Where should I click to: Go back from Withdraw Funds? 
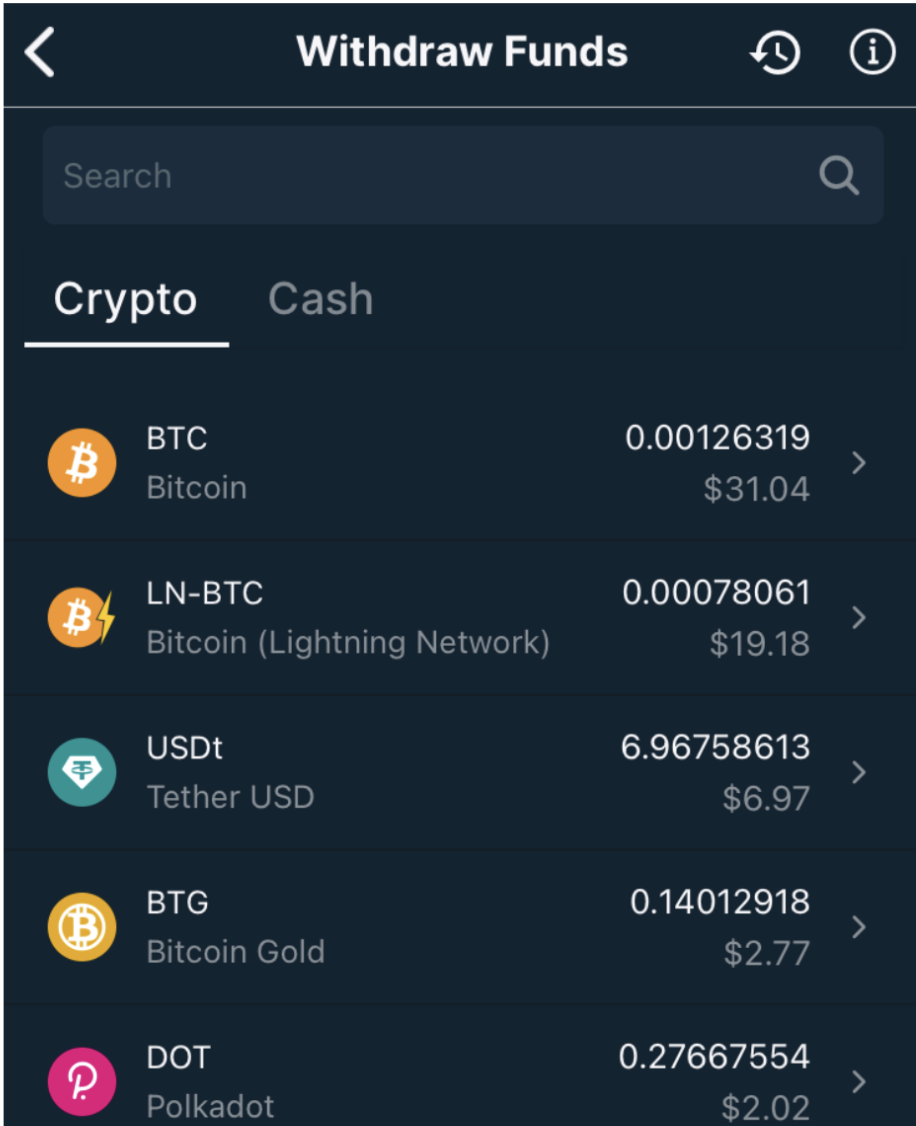(x=40, y=53)
